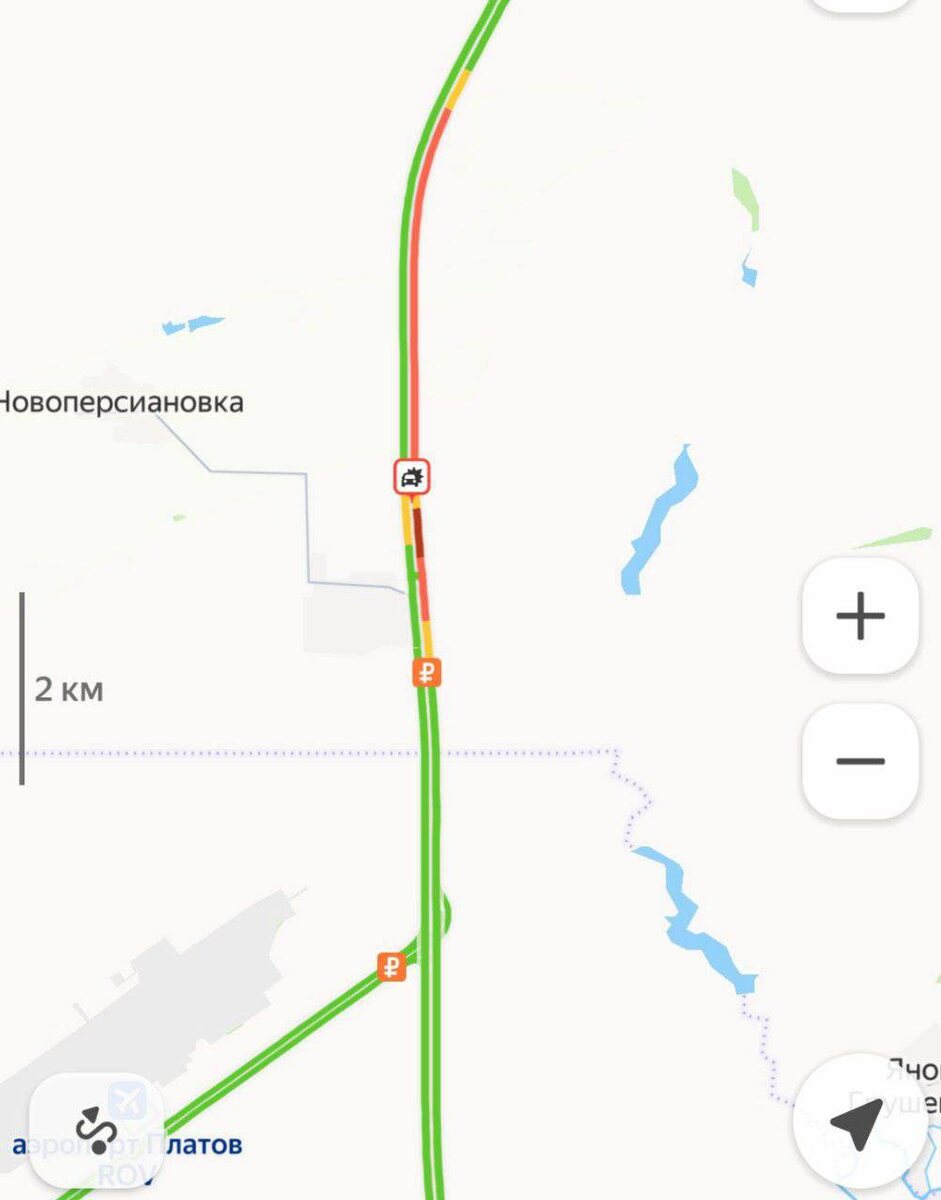
Task: Center map on my current location
Action: [x=857, y=1121]
